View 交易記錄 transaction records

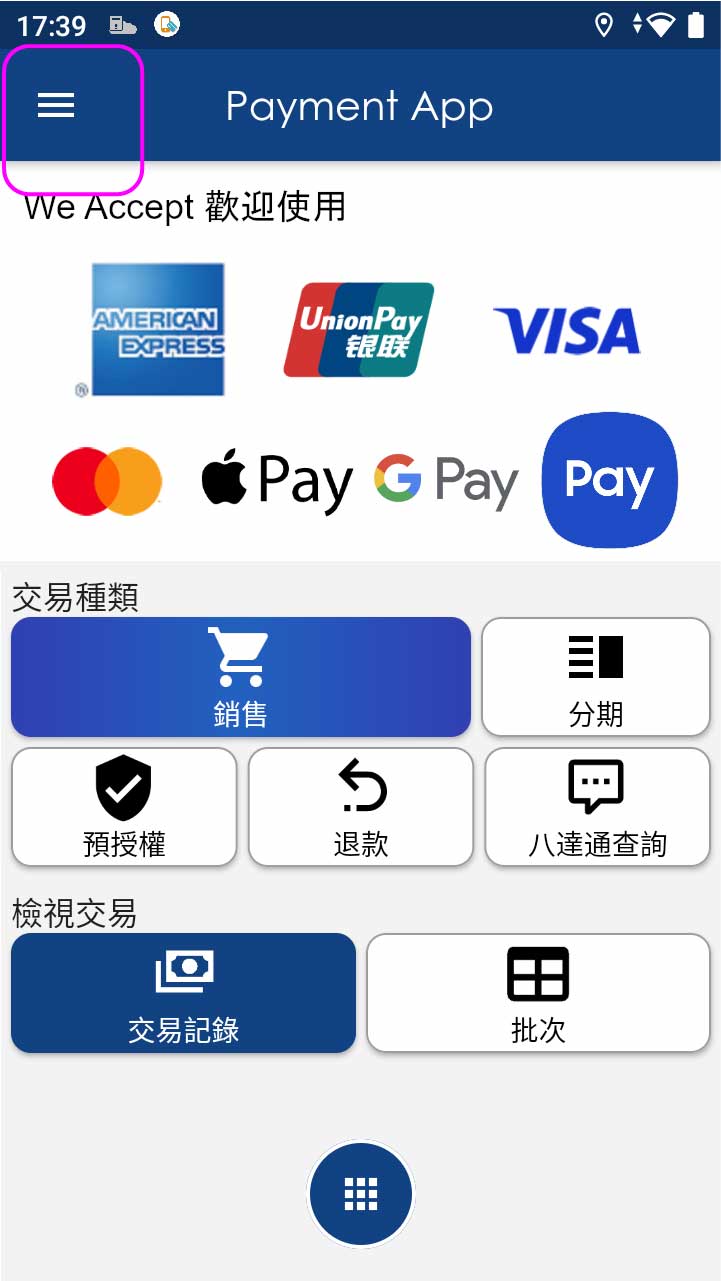183,993
